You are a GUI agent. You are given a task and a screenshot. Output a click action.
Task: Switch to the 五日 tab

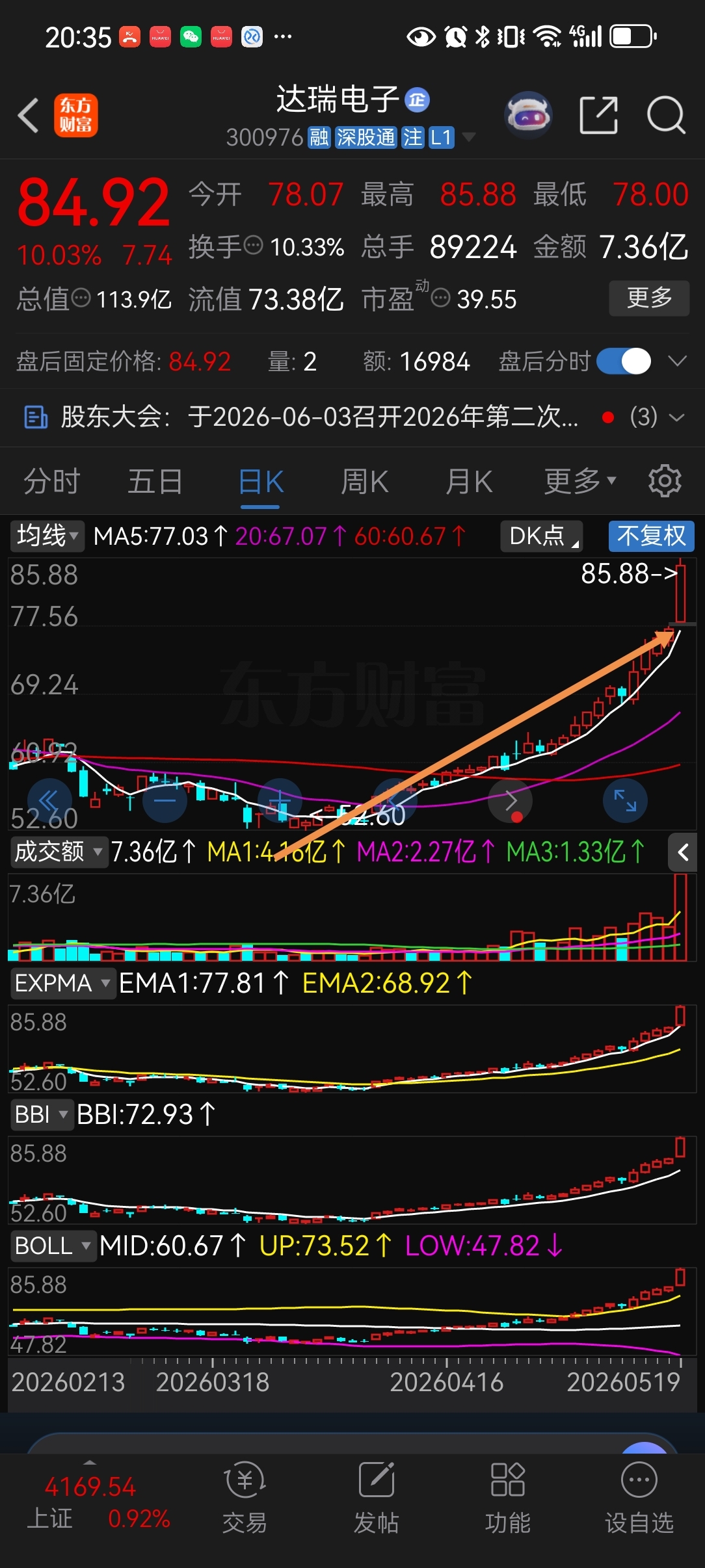pyautogui.click(x=155, y=482)
